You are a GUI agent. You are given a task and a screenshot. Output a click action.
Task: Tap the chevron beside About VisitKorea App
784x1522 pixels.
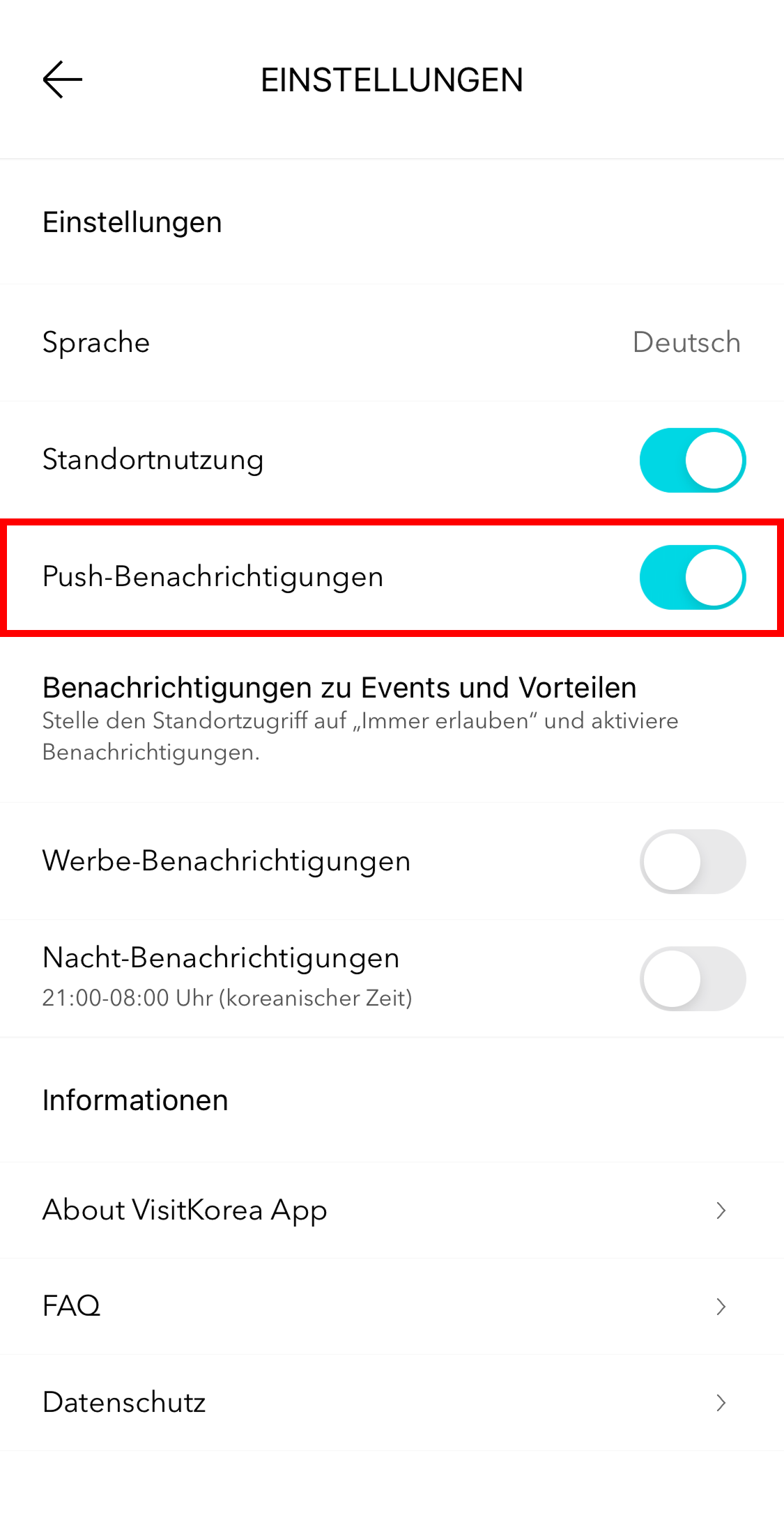click(722, 1210)
